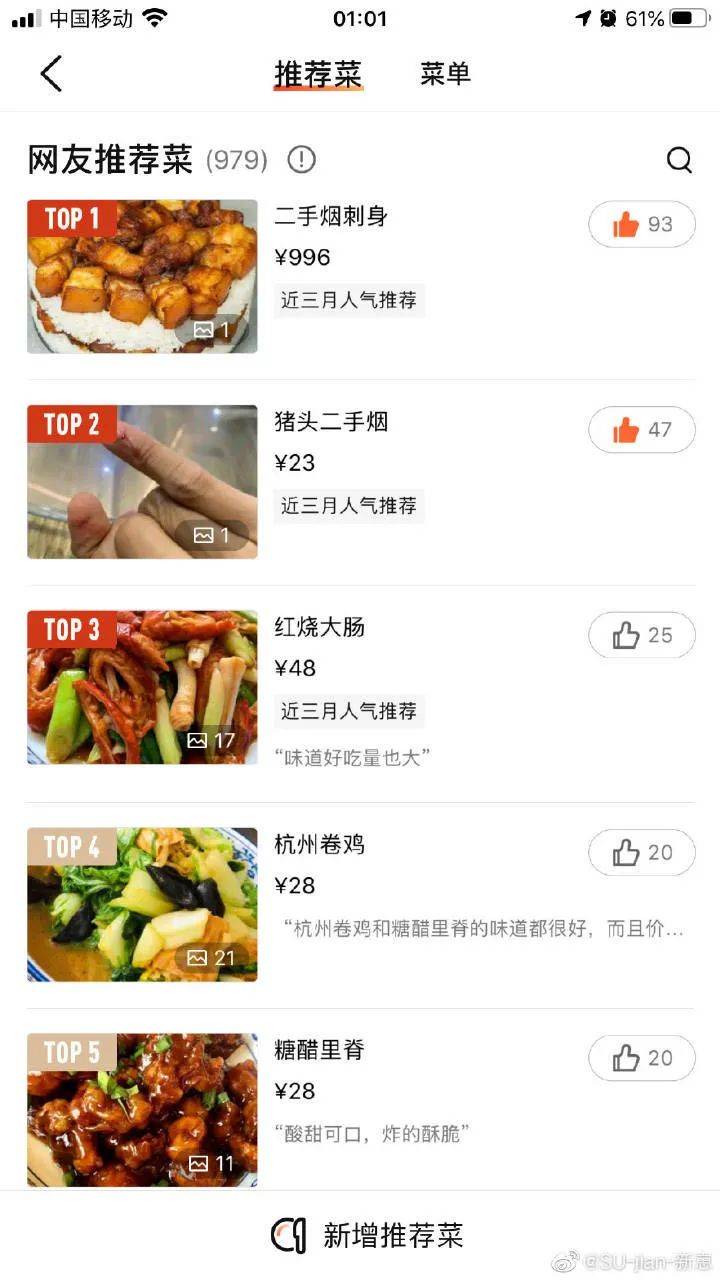The height and width of the screenshot is (1280, 720).
Task: Stay on the 推荐菜 tab
Action: 318,73
